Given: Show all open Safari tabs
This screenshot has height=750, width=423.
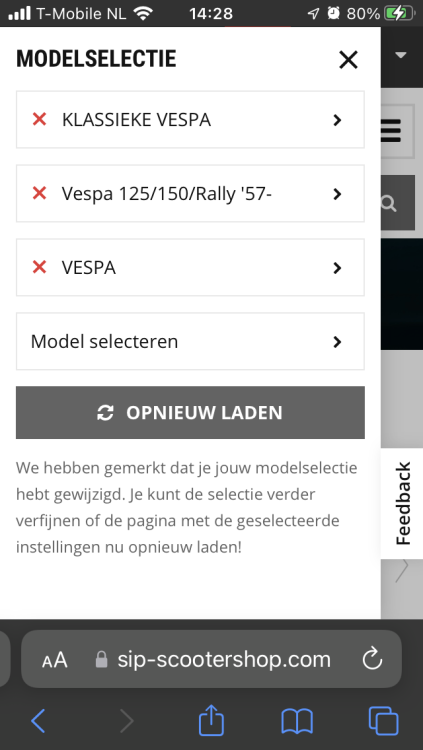Looking at the screenshot, I should [383, 721].
